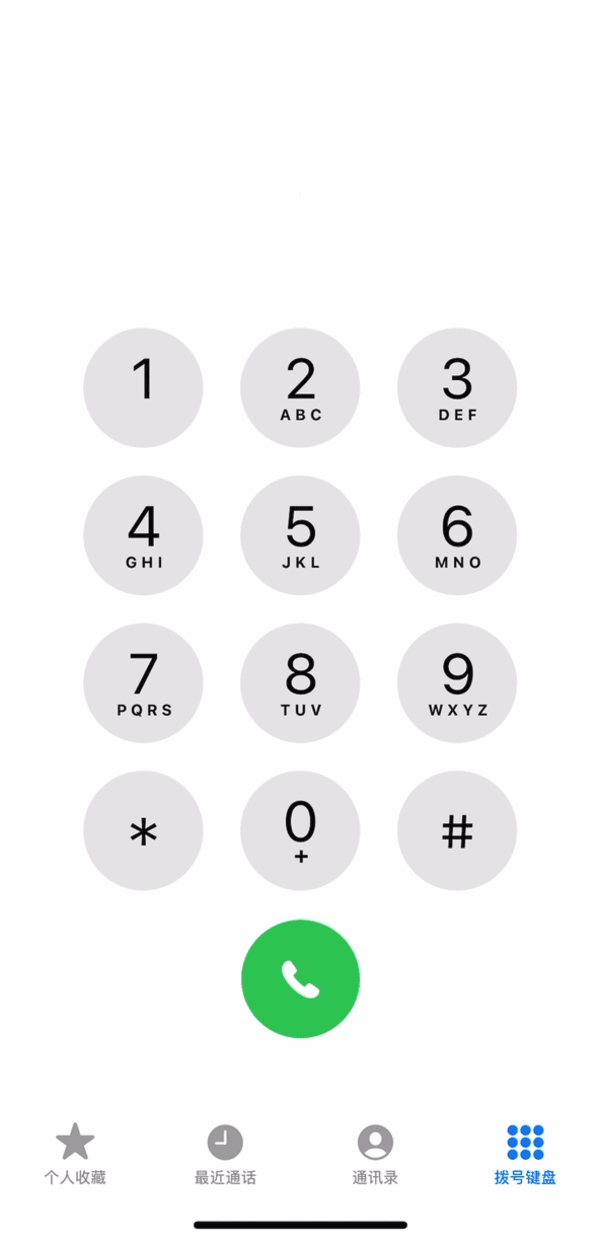This screenshot has height=1241, width=600.
Task: Start the call with green phone button
Action: tap(300, 979)
